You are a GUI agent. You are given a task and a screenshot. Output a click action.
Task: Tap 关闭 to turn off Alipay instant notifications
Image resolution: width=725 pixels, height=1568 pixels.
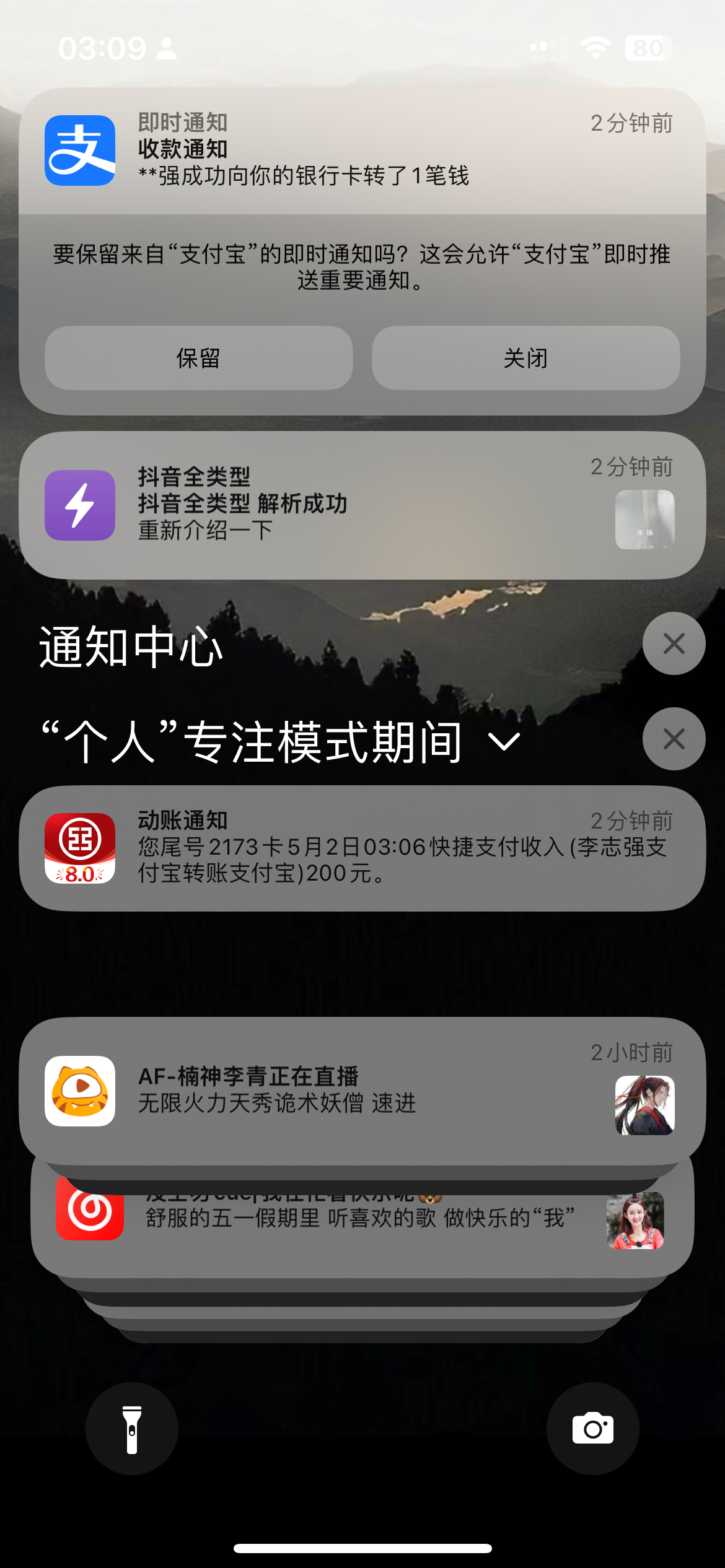525,358
